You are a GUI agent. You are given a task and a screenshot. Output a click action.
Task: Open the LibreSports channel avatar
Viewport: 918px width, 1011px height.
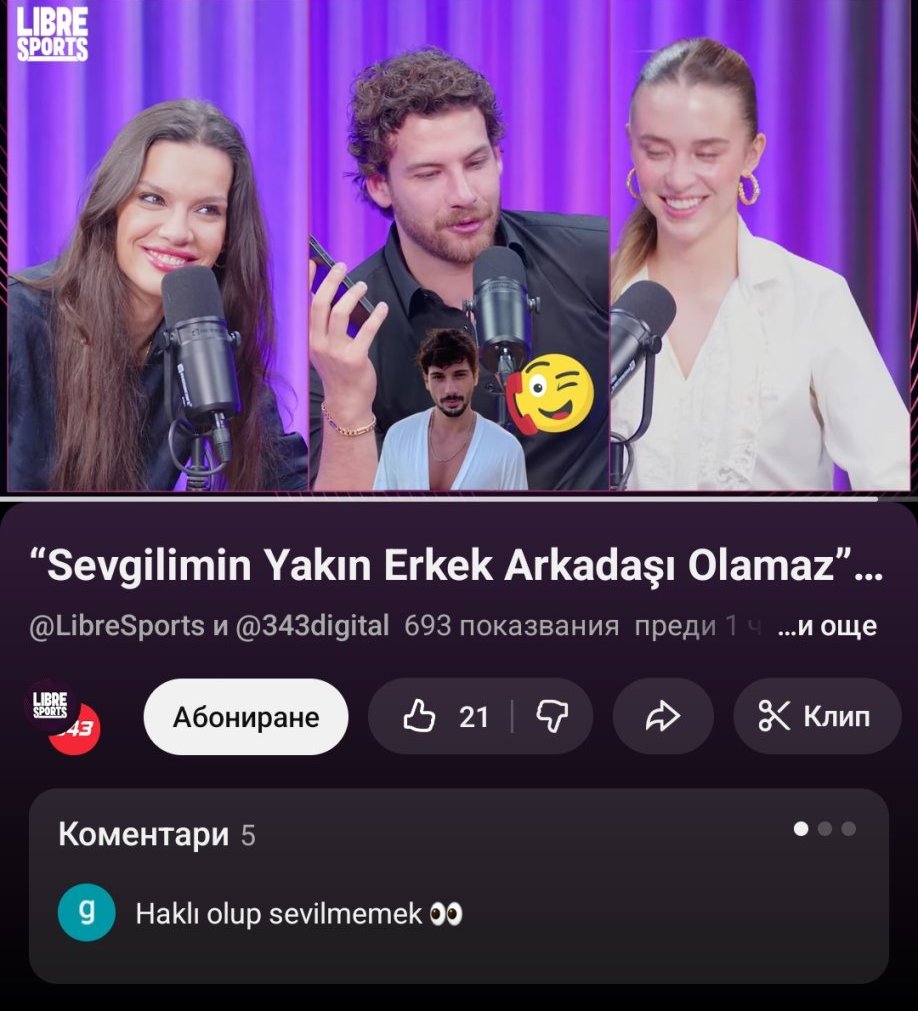[x=51, y=707]
